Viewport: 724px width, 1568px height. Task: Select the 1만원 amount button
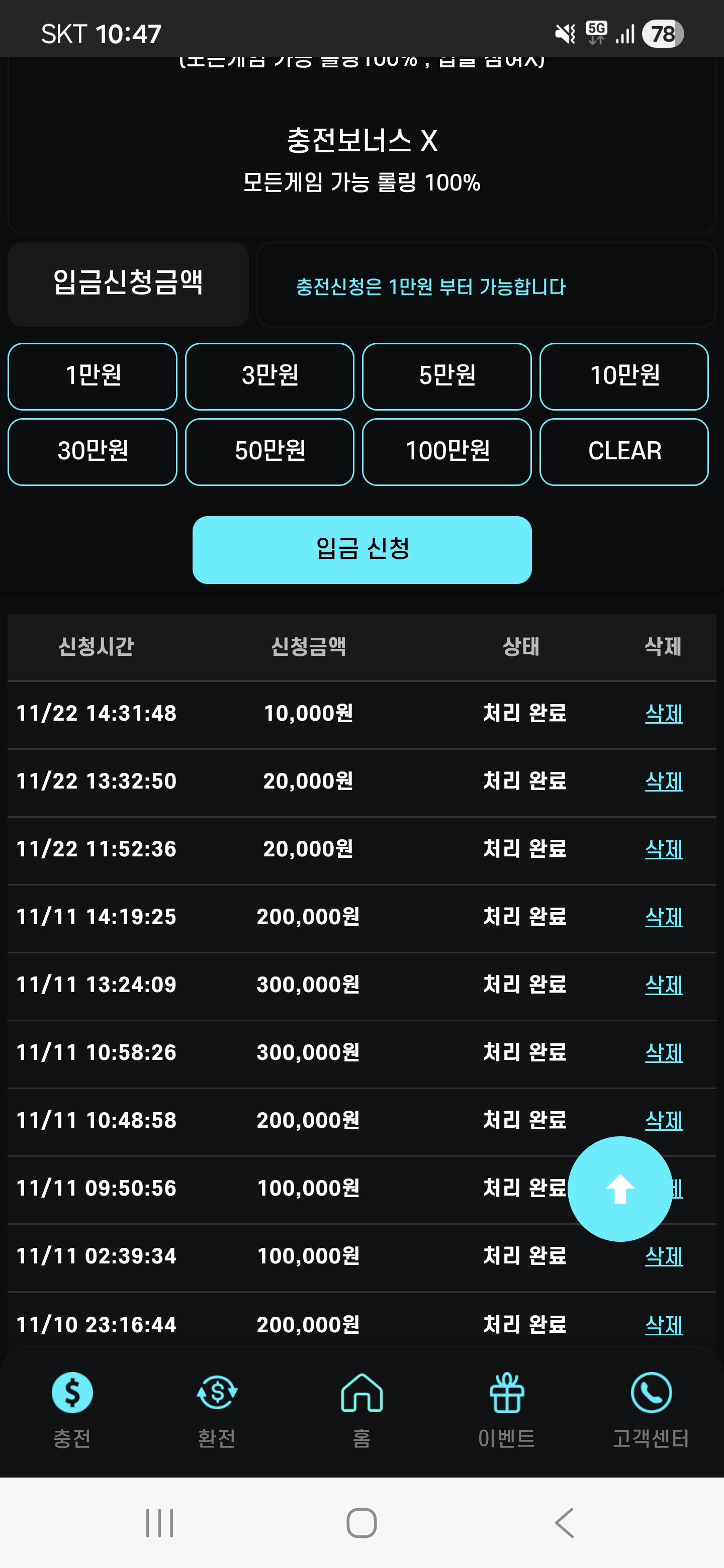[92, 376]
